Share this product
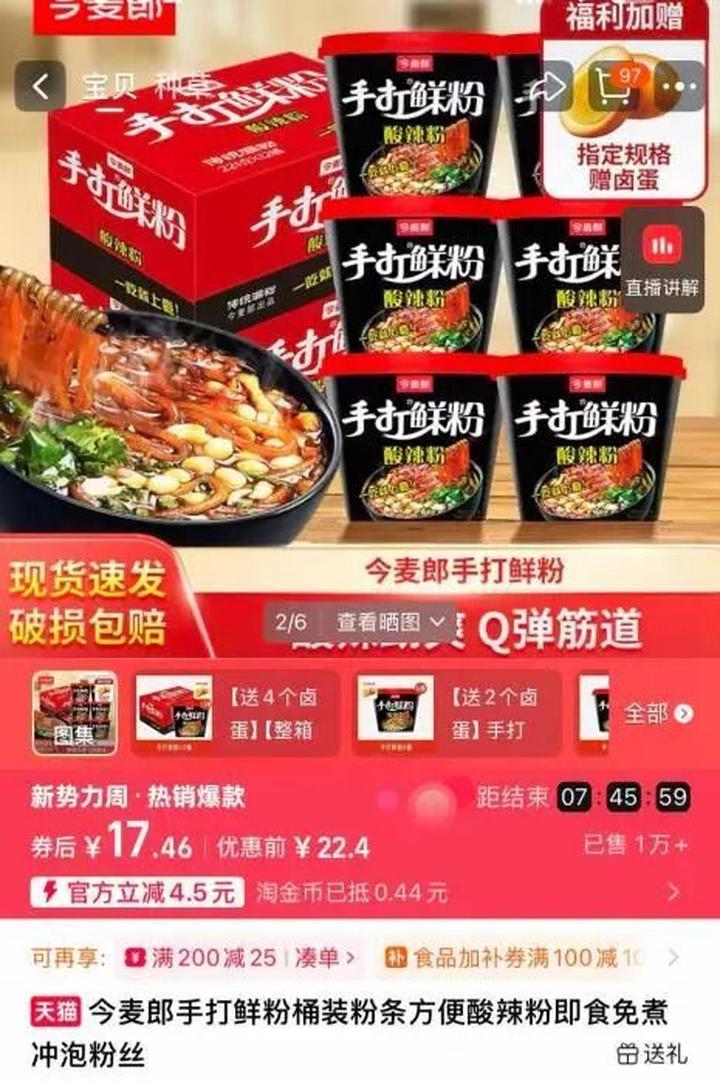This screenshot has height=1084, width=720. point(548,87)
